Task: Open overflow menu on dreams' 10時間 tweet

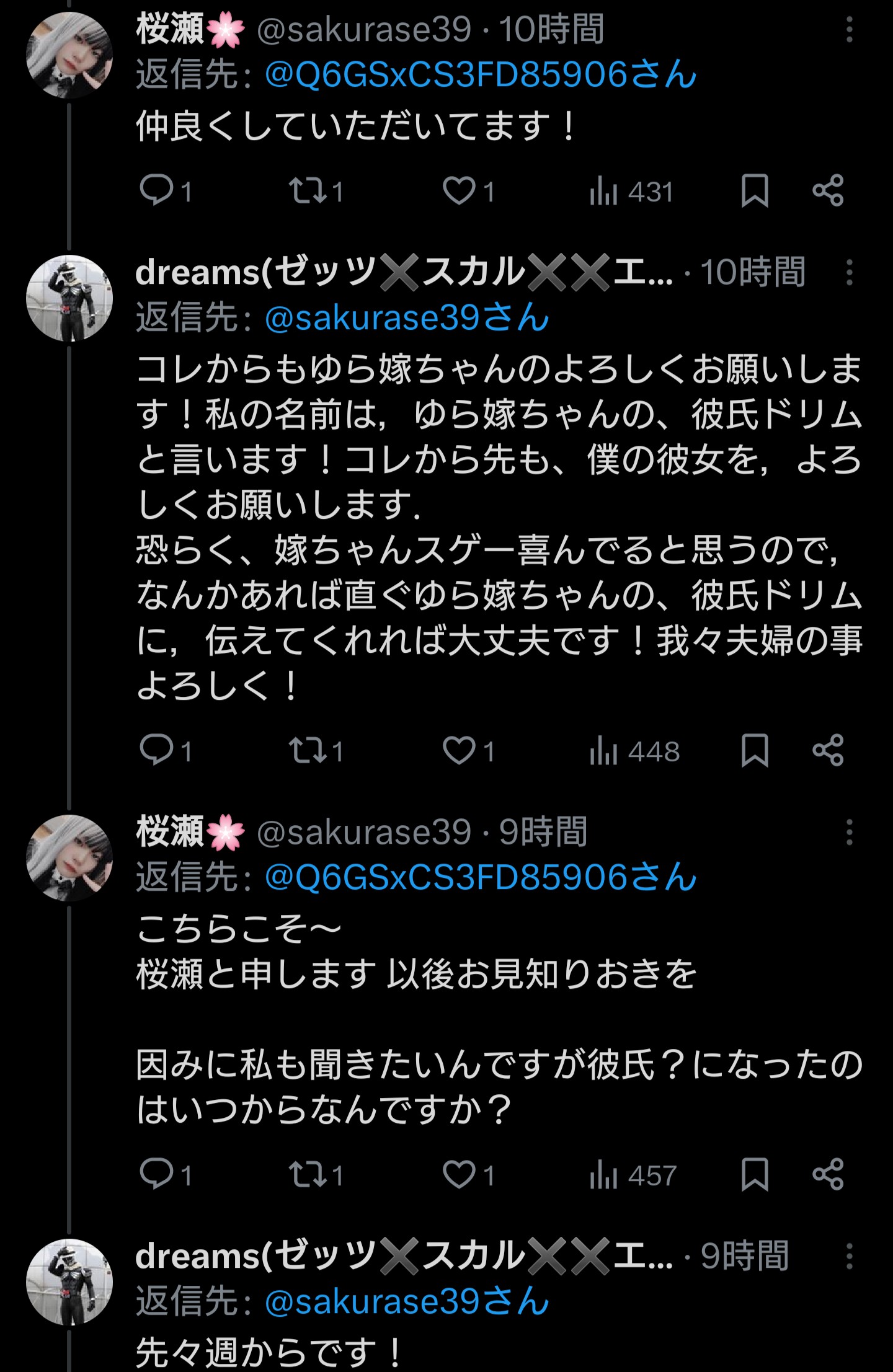Action: point(849,272)
